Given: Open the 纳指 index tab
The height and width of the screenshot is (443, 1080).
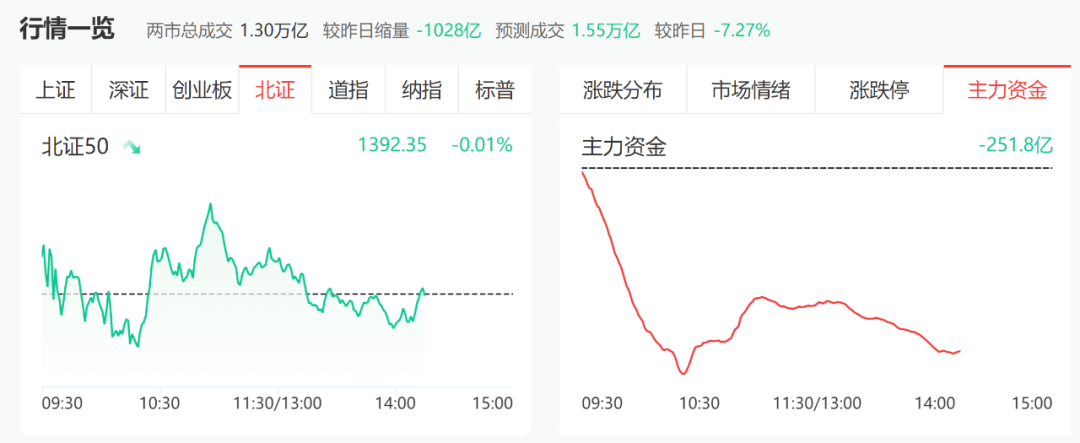Looking at the screenshot, I should (x=421, y=90).
